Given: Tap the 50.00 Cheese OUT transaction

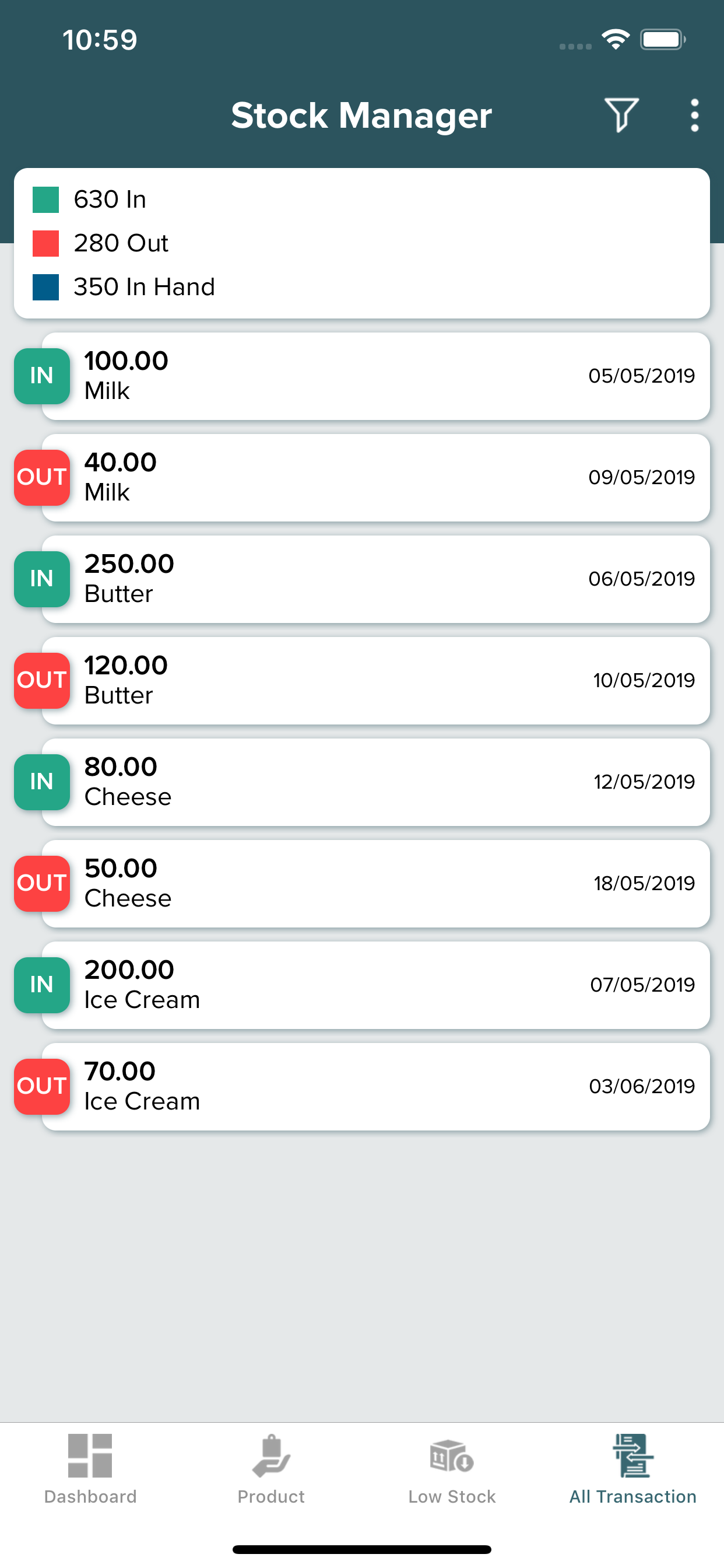Looking at the screenshot, I should point(362,884).
